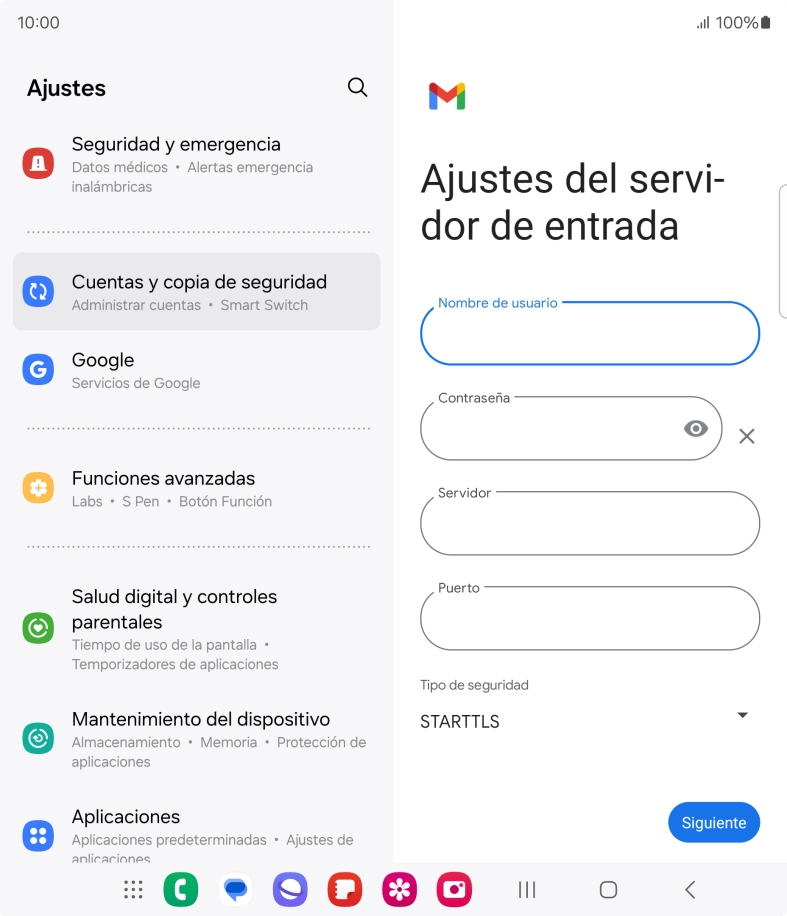
Task: Tap the Servidor input field
Action: point(589,522)
